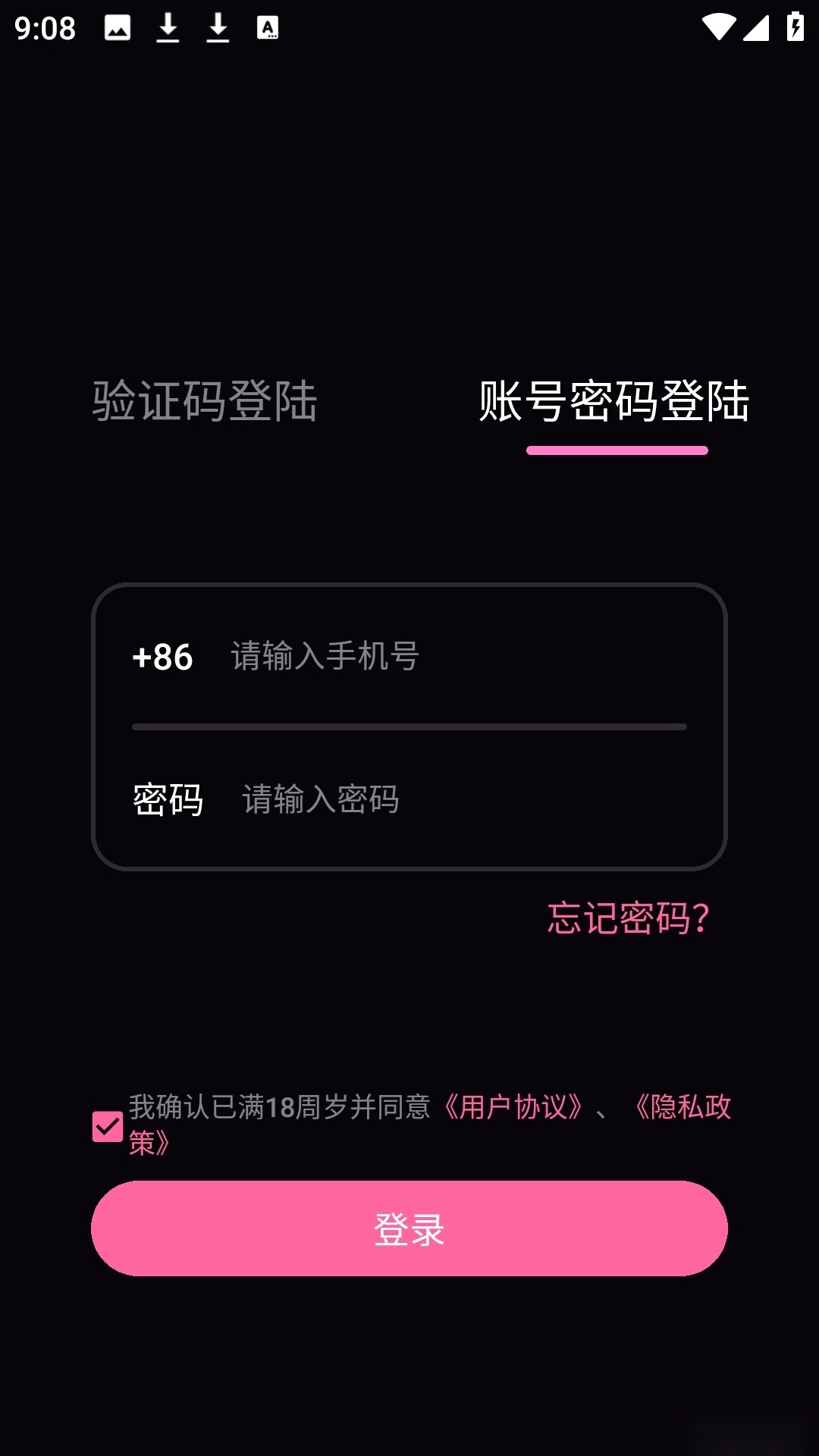The height and width of the screenshot is (1456, 819).
Task: Click the password input field
Action: click(x=455, y=799)
